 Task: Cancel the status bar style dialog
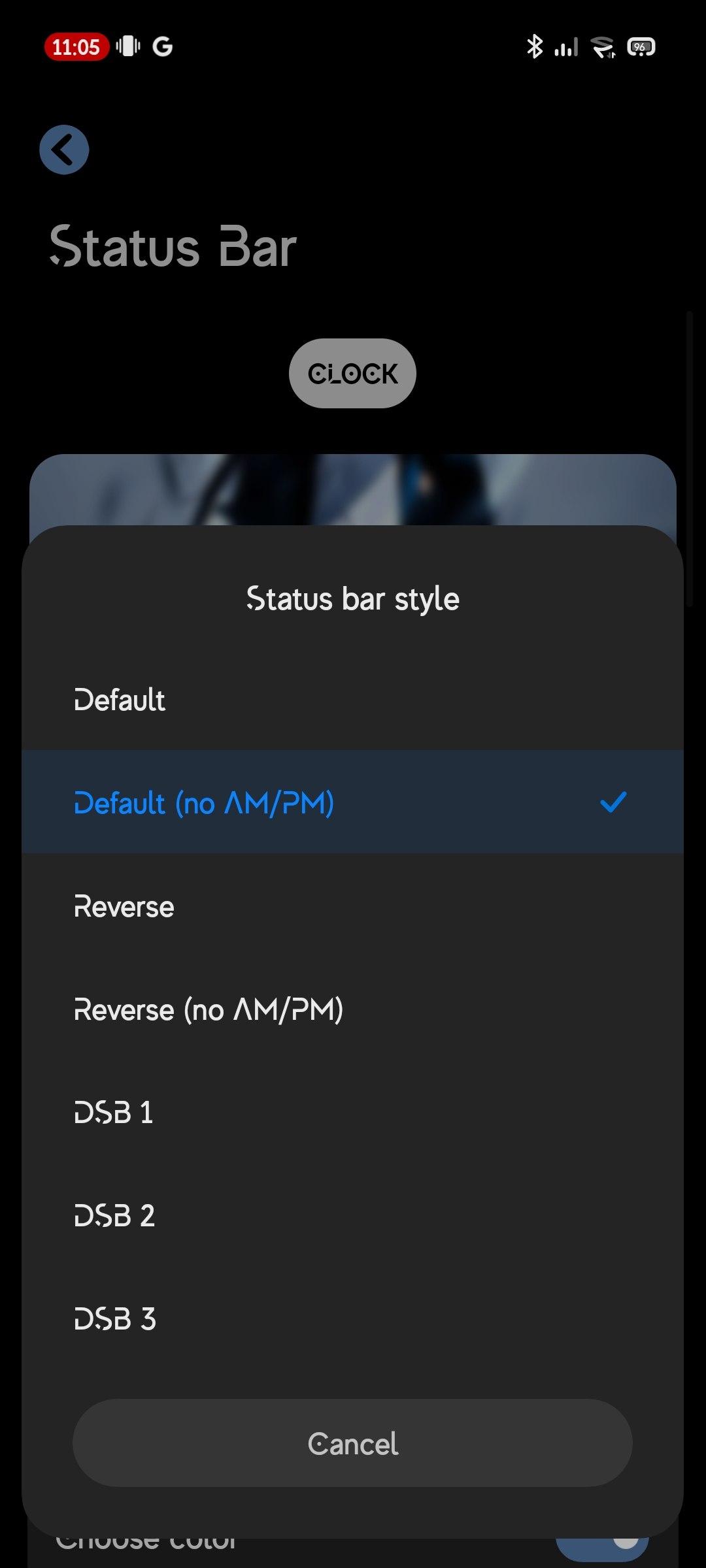[352, 1443]
